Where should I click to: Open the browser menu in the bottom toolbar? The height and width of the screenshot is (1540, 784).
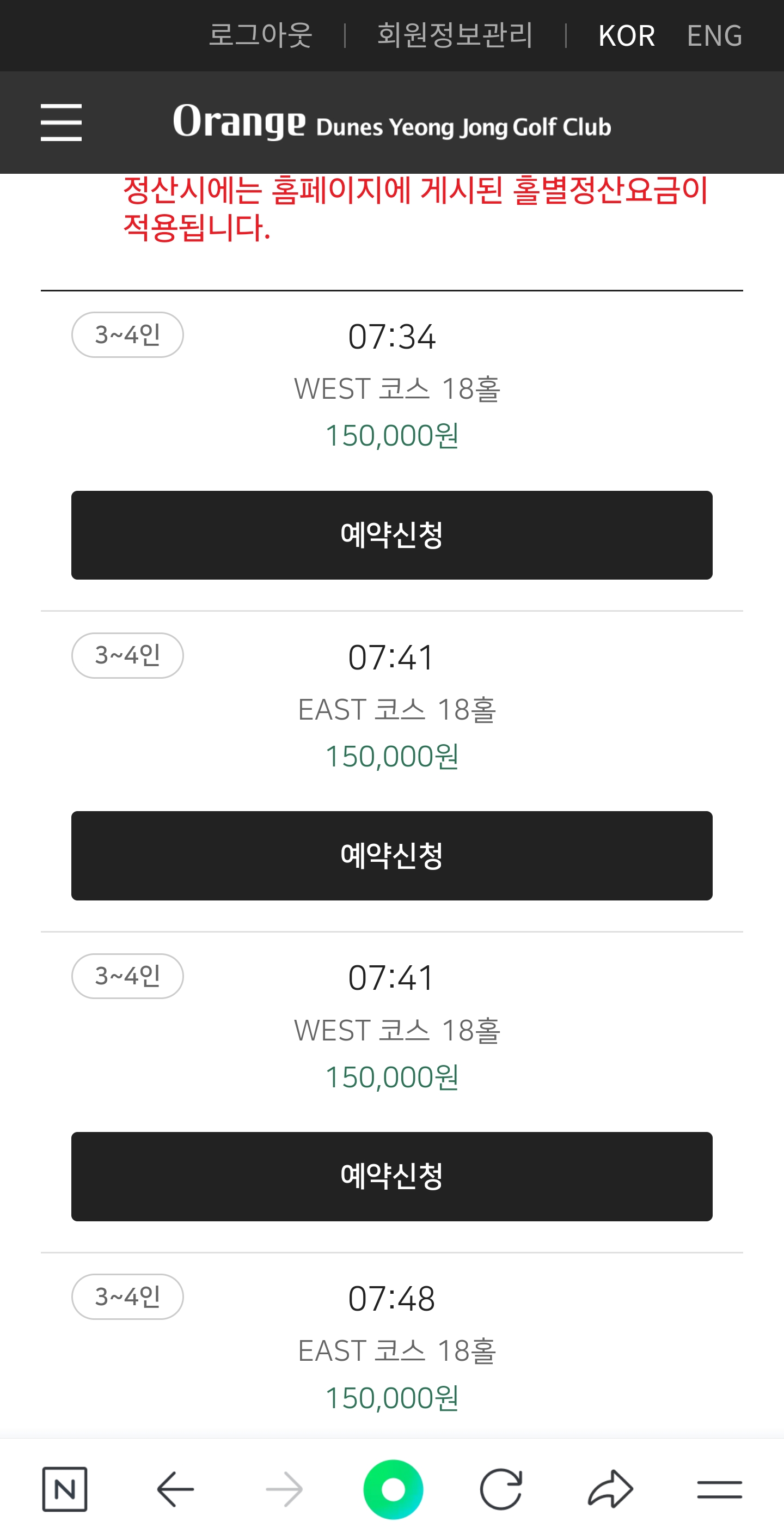719,1489
